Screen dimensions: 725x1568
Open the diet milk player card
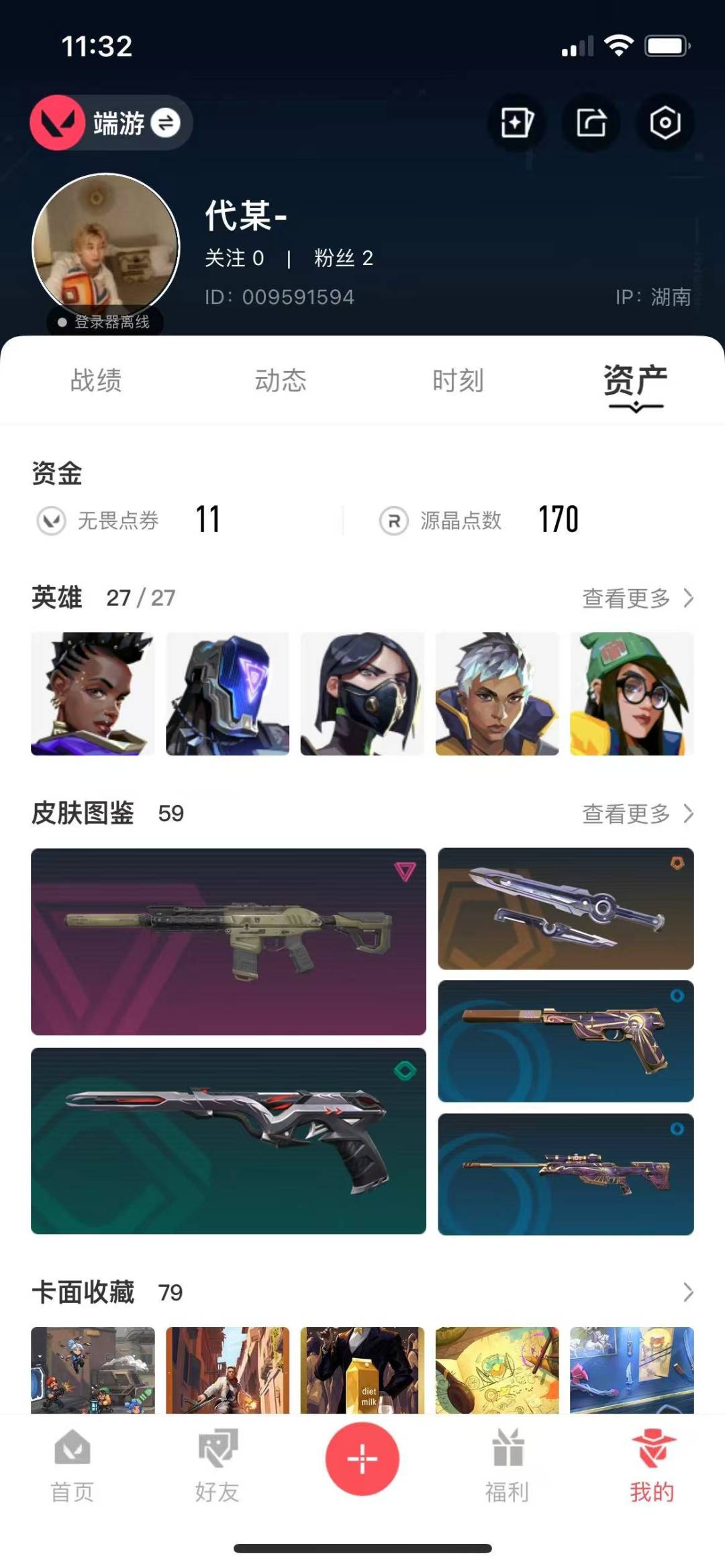pyautogui.click(x=362, y=1370)
